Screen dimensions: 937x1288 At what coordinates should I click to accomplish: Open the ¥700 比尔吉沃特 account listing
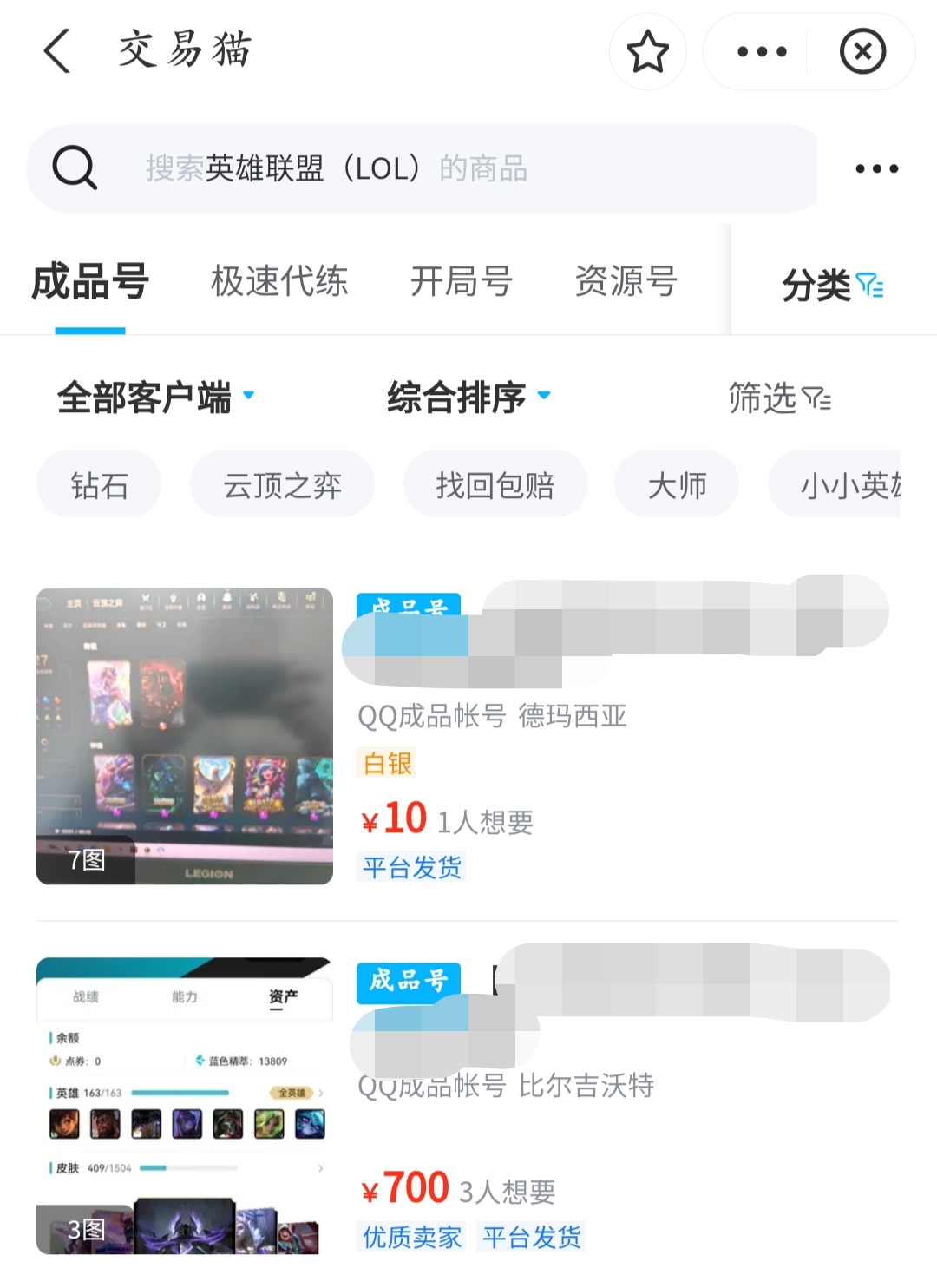pyautogui.click(x=505, y=1087)
